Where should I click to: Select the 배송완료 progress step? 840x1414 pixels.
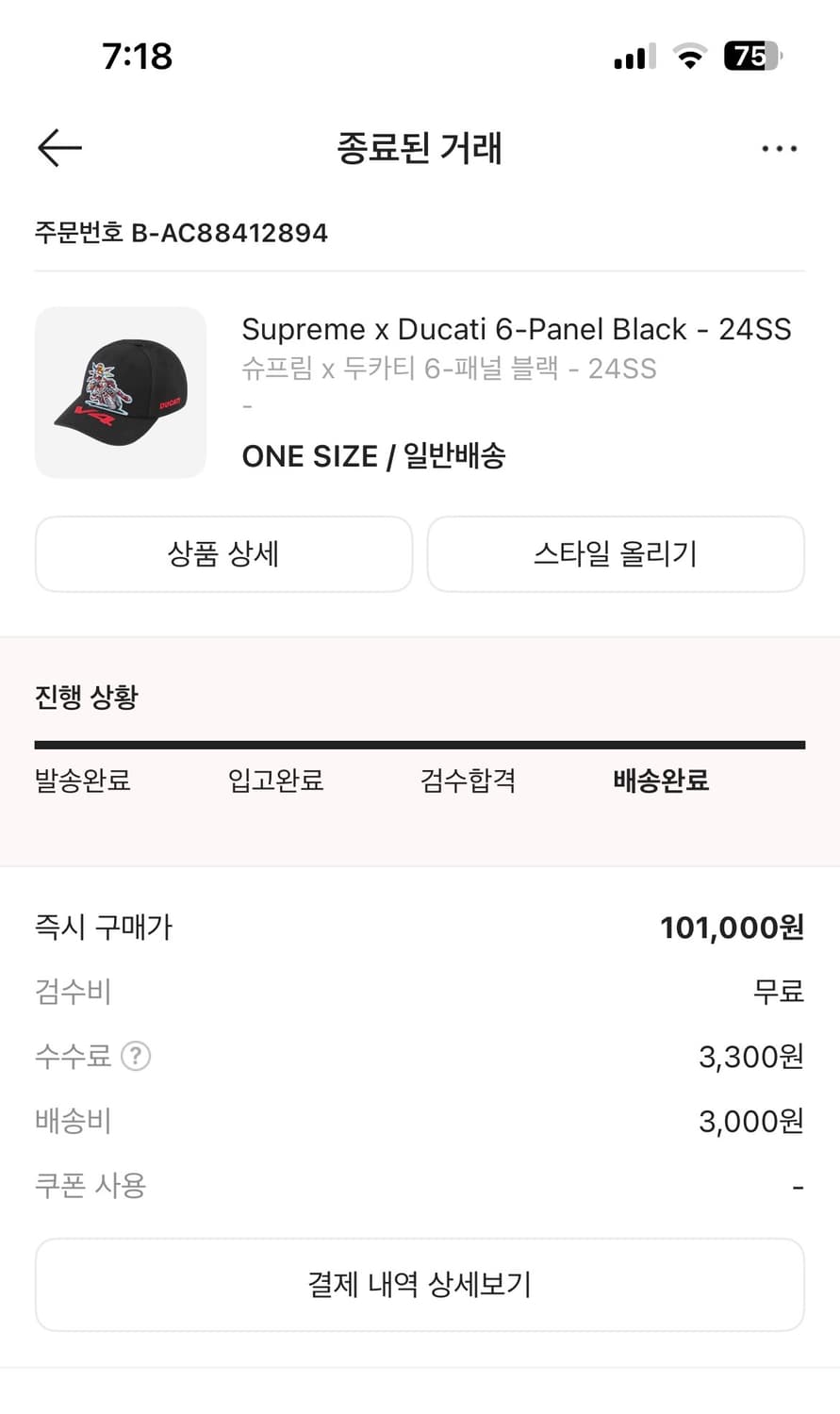point(660,781)
